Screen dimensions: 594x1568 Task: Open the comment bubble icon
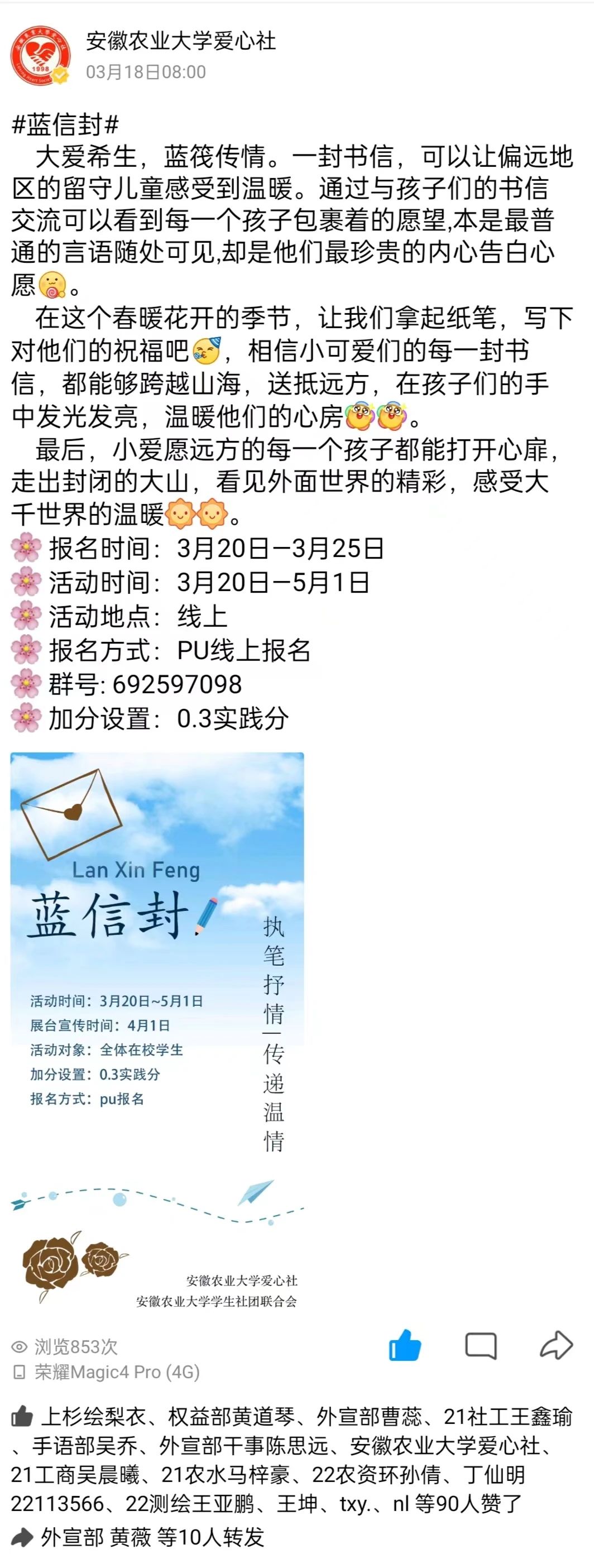[481, 1346]
